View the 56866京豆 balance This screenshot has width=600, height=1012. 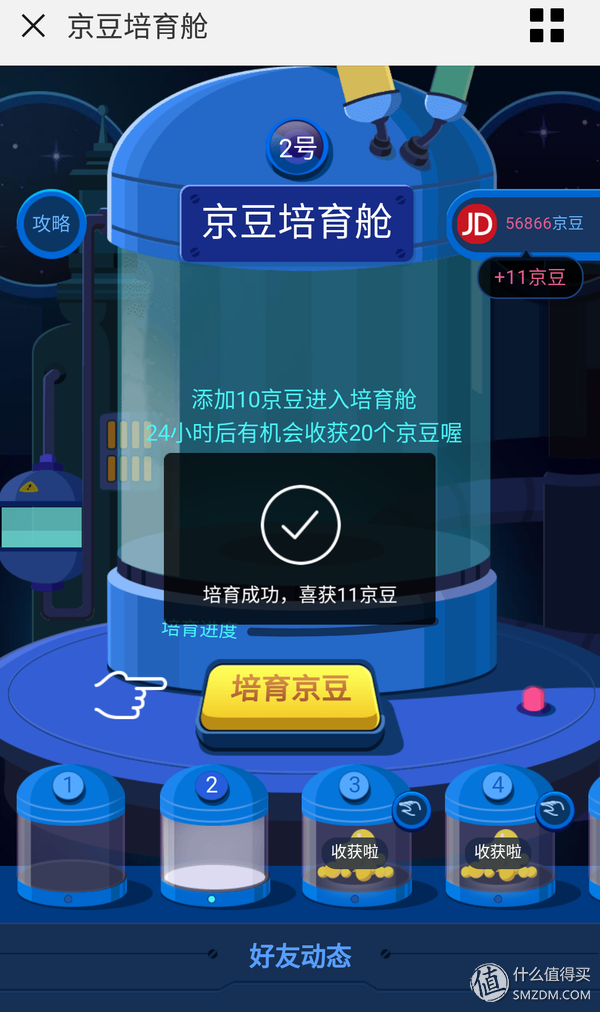click(x=525, y=224)
